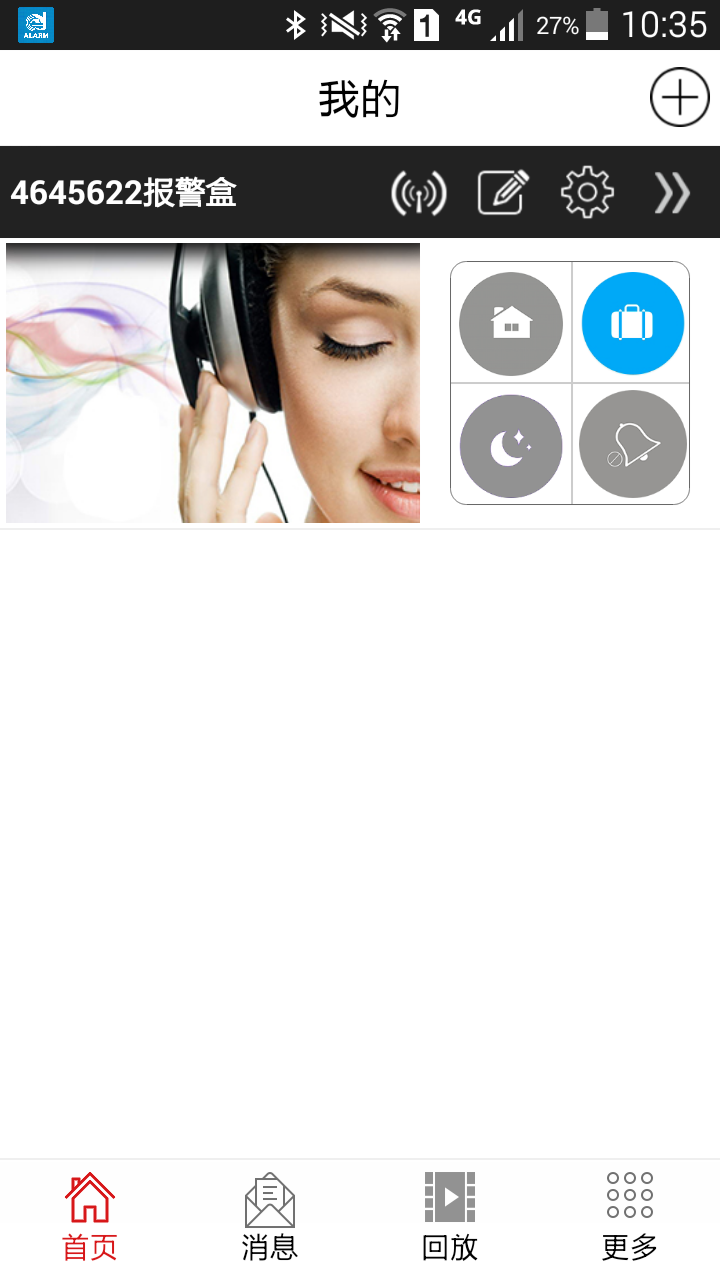Tap the plus icon to add a device
The image size is (720, 1280).
tap(679, 98)
